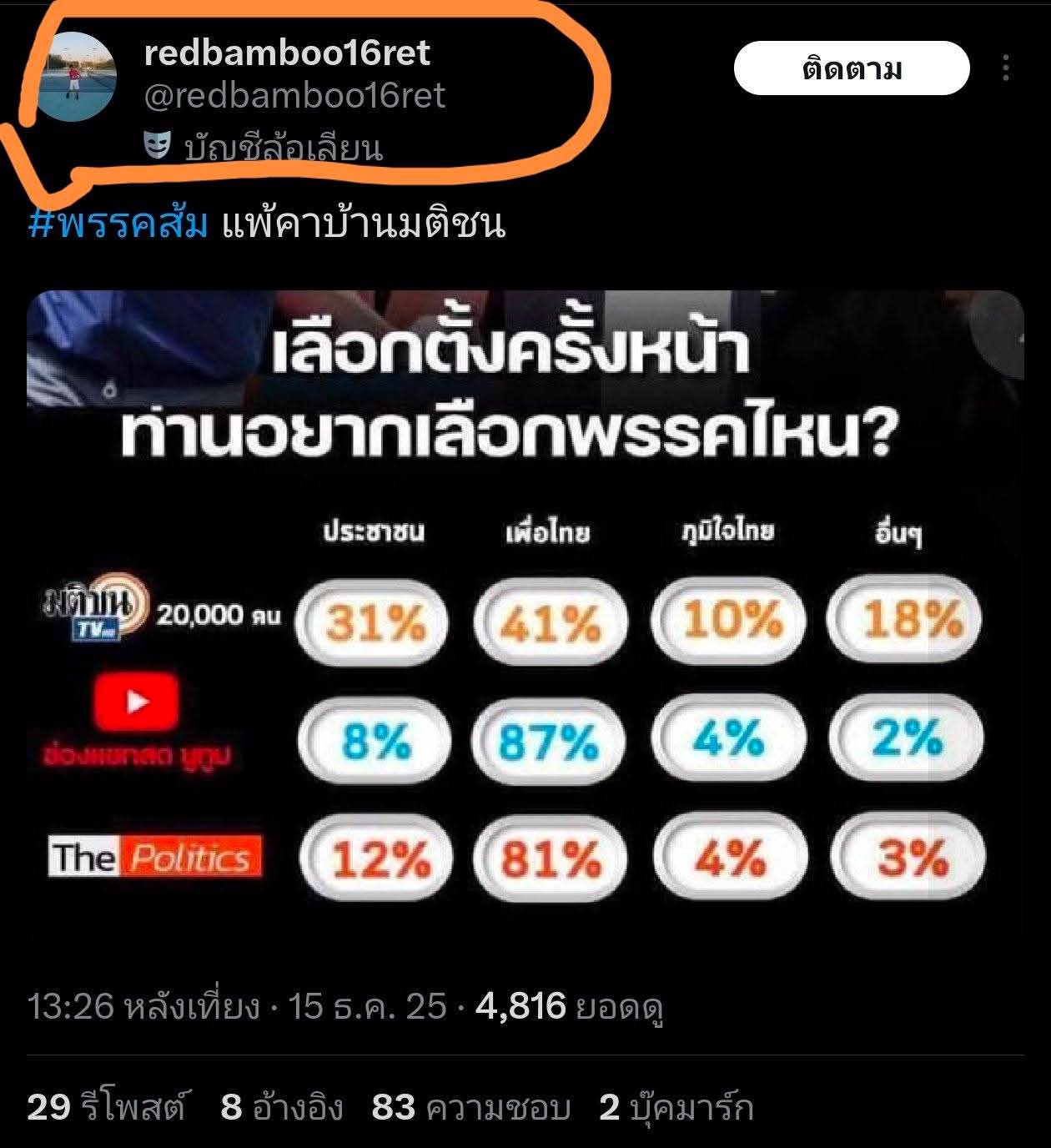Open the #พรรคส้ม hashtag

(118, 224)
